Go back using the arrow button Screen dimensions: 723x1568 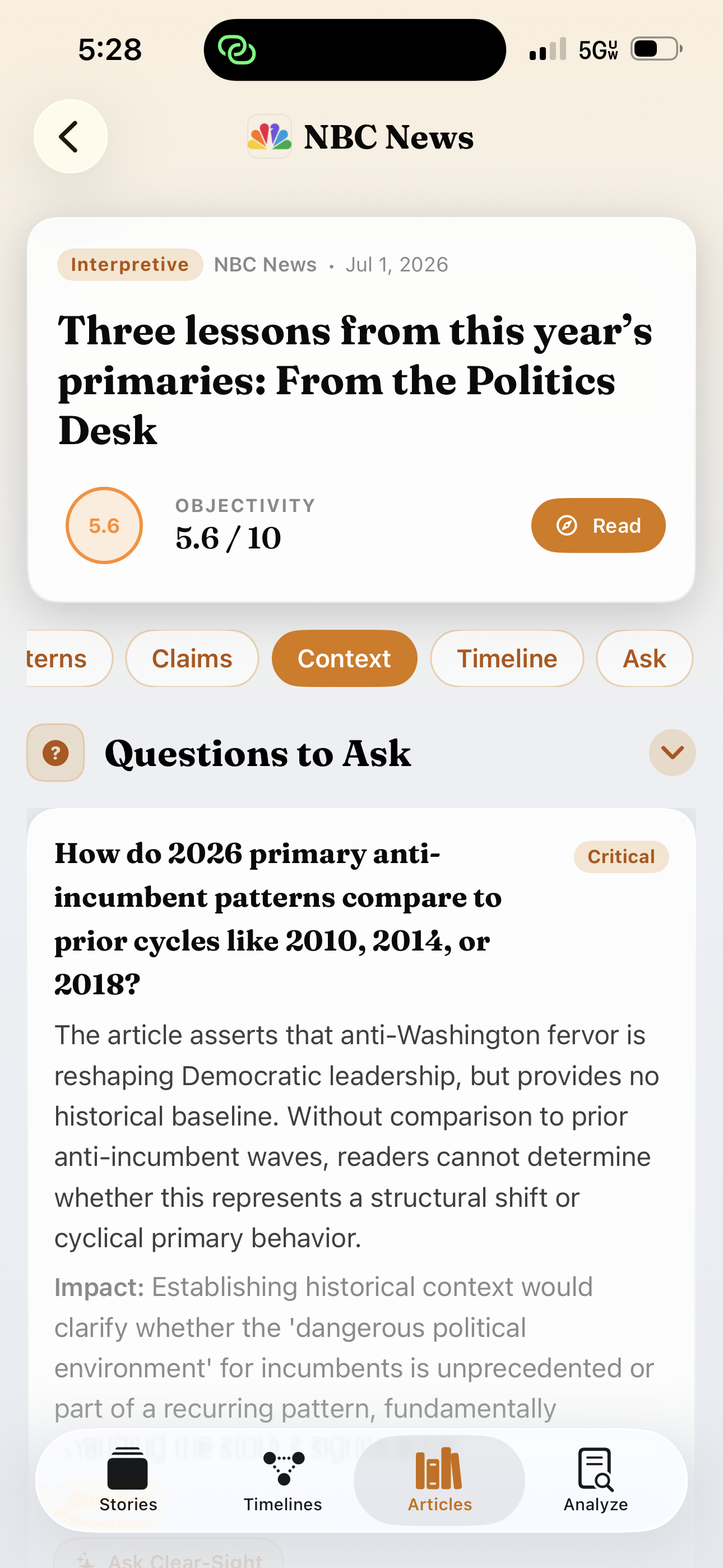[x=71, y=136]
